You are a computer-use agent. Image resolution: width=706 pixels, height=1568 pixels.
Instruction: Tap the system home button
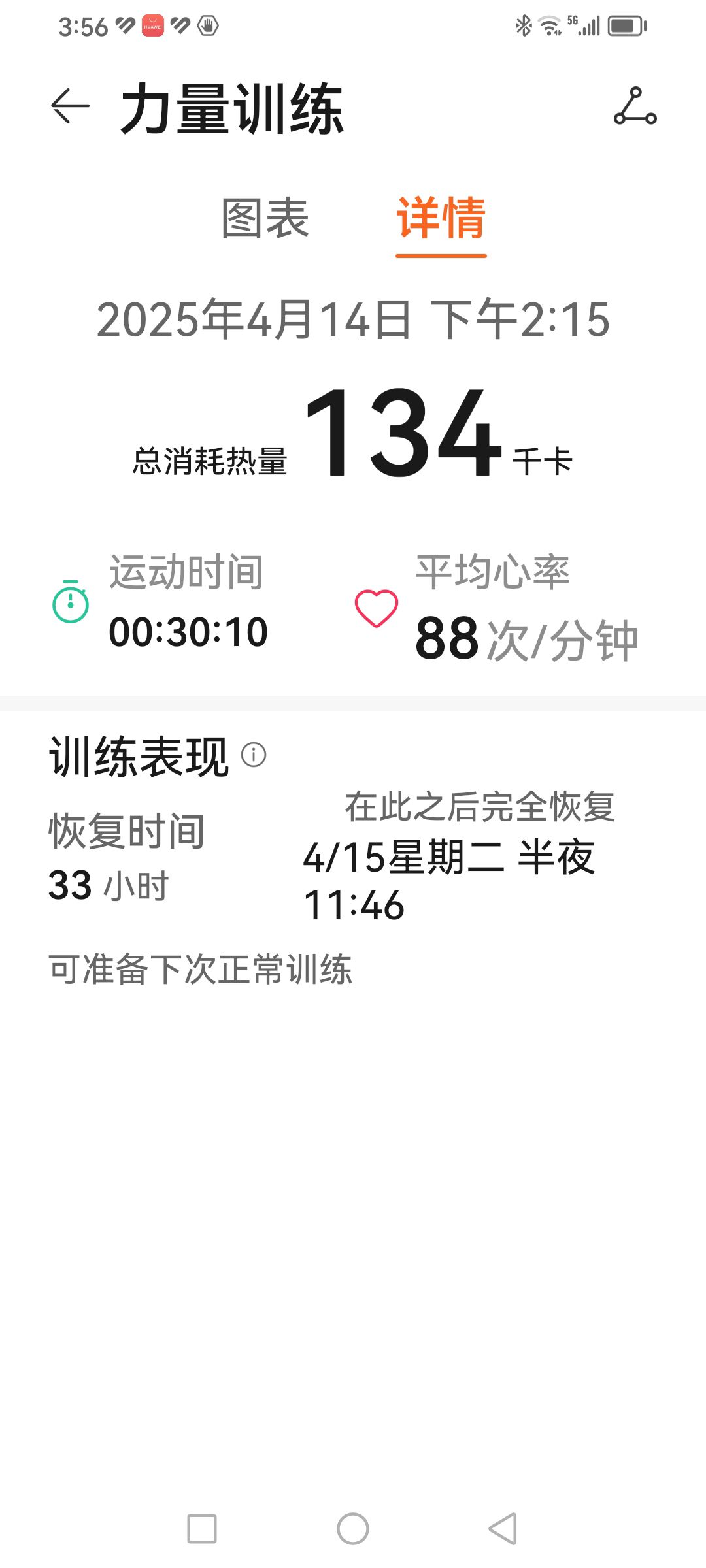pyautogui.click(x=353, y=1529)
